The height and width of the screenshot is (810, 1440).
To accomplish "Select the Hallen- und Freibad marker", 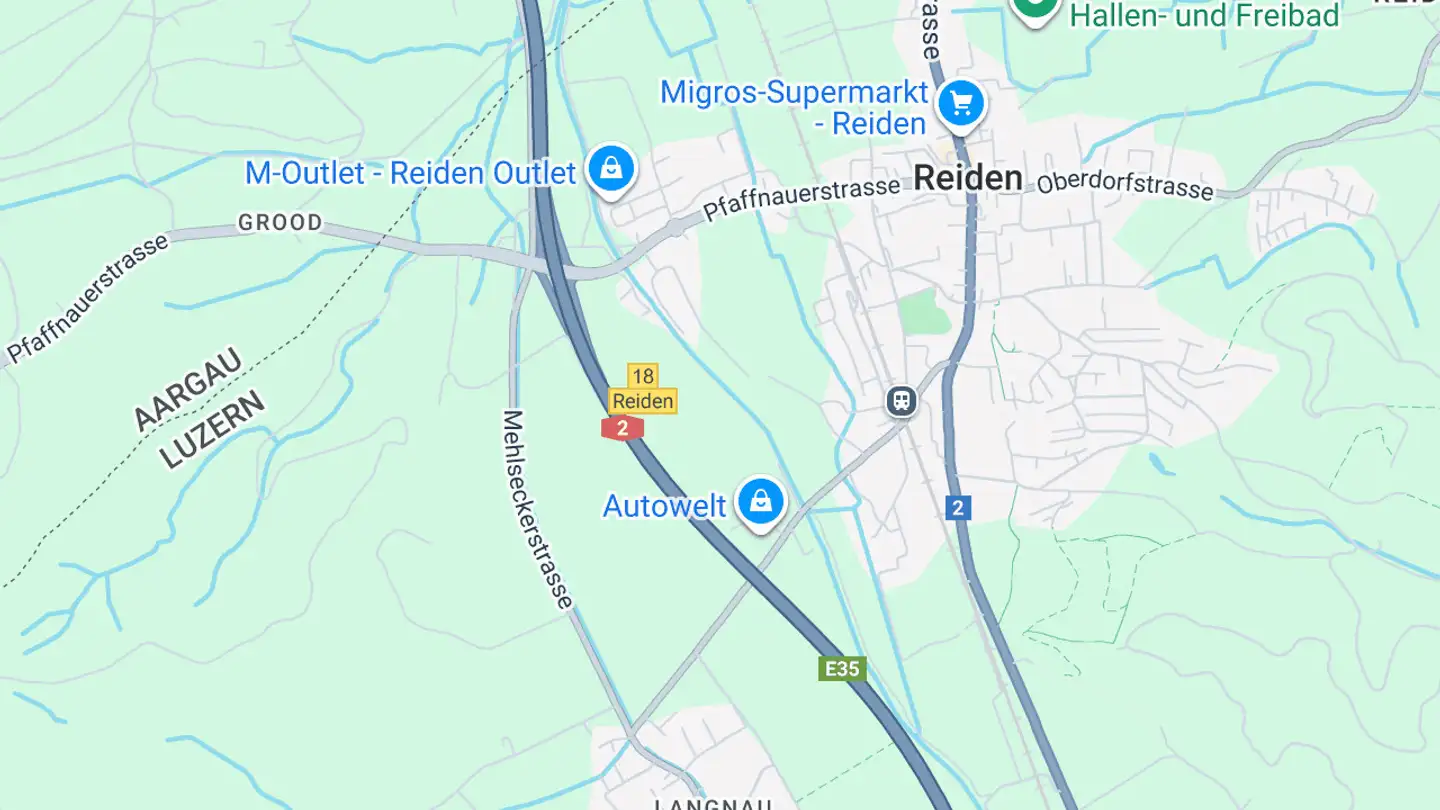I will point(1036,8).
